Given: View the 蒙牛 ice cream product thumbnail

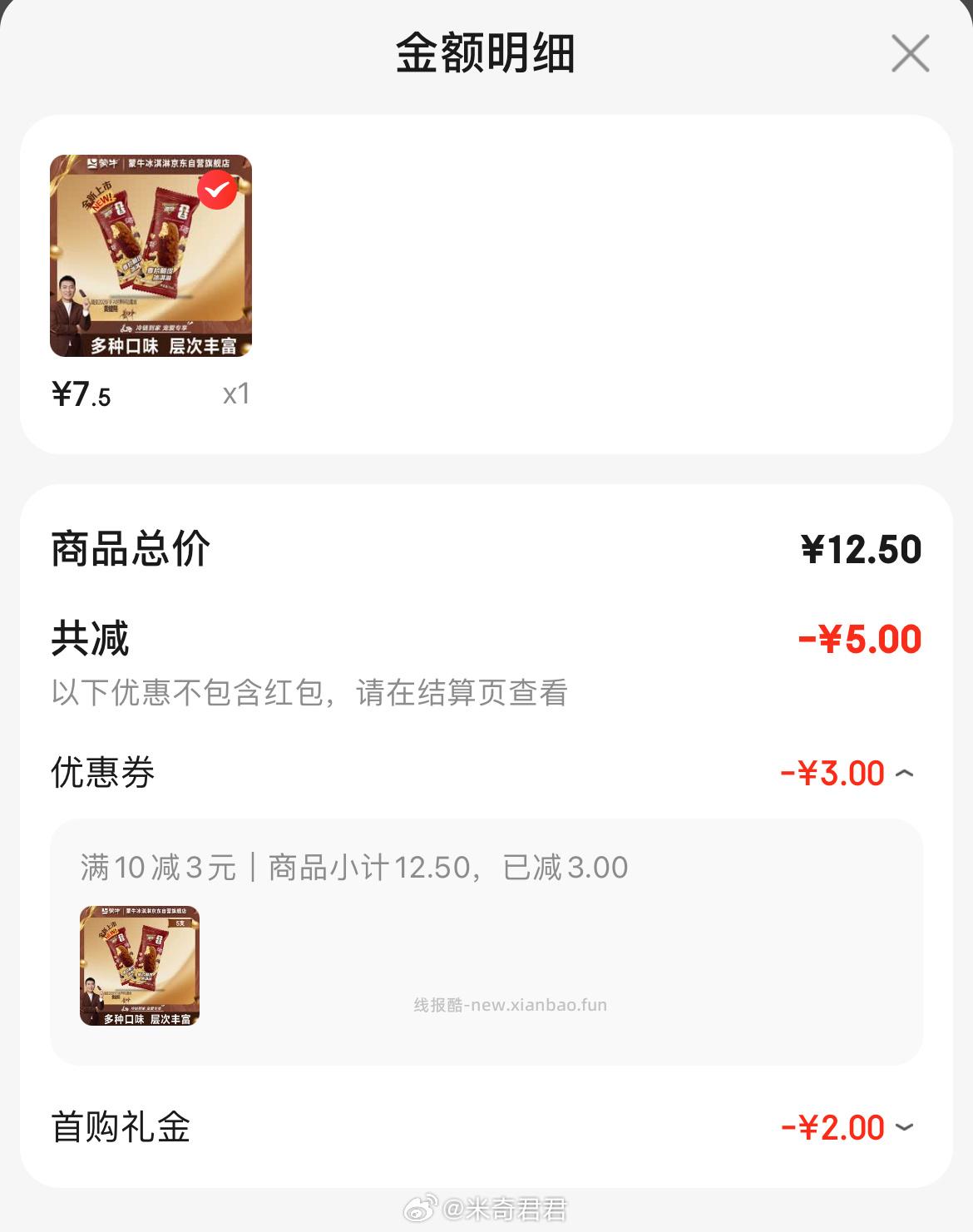Looking at the screenshot, I should pos(151,255).
